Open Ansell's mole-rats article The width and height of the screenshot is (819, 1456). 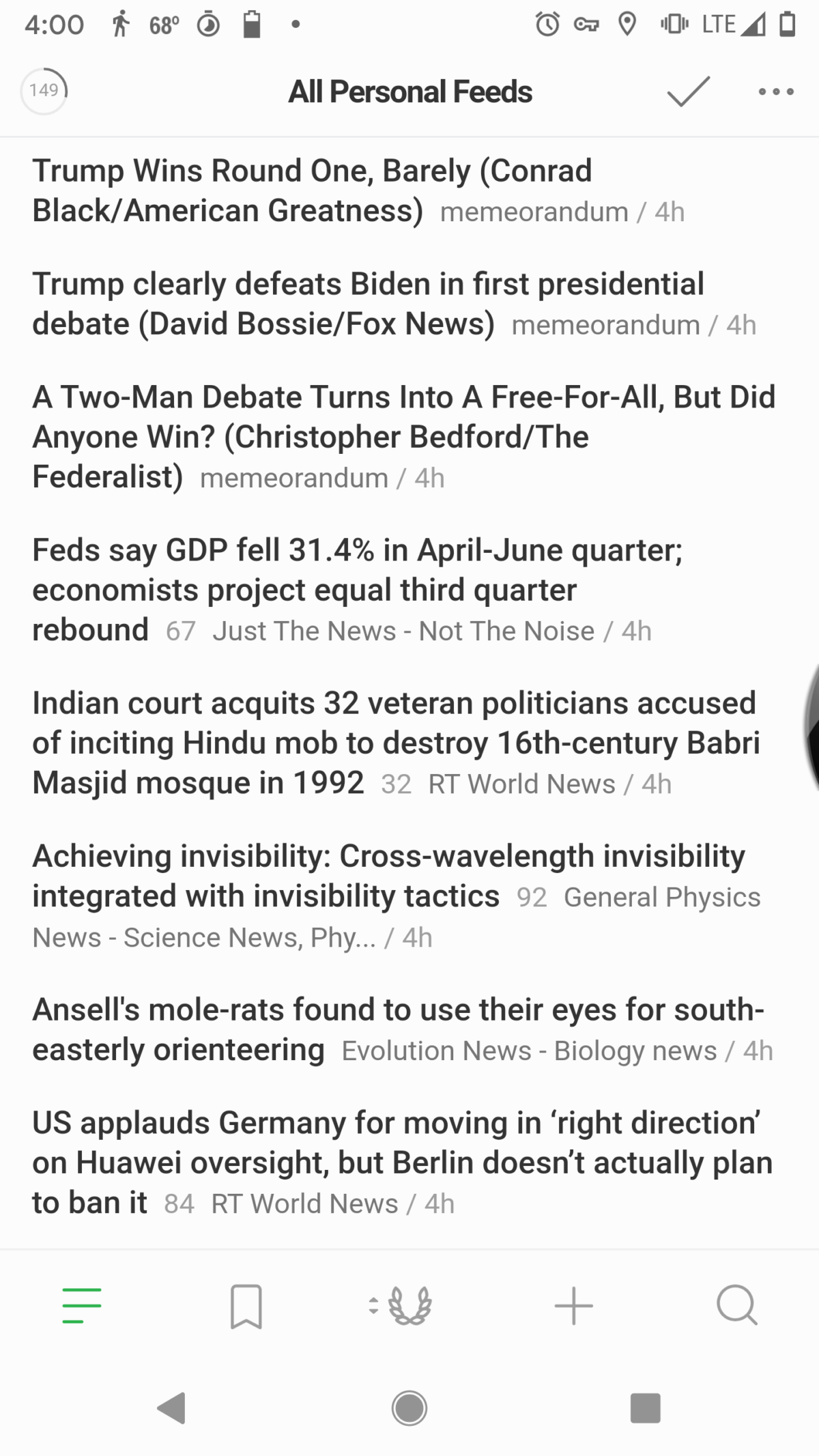pyautogui.click(x=398, y=1029)
